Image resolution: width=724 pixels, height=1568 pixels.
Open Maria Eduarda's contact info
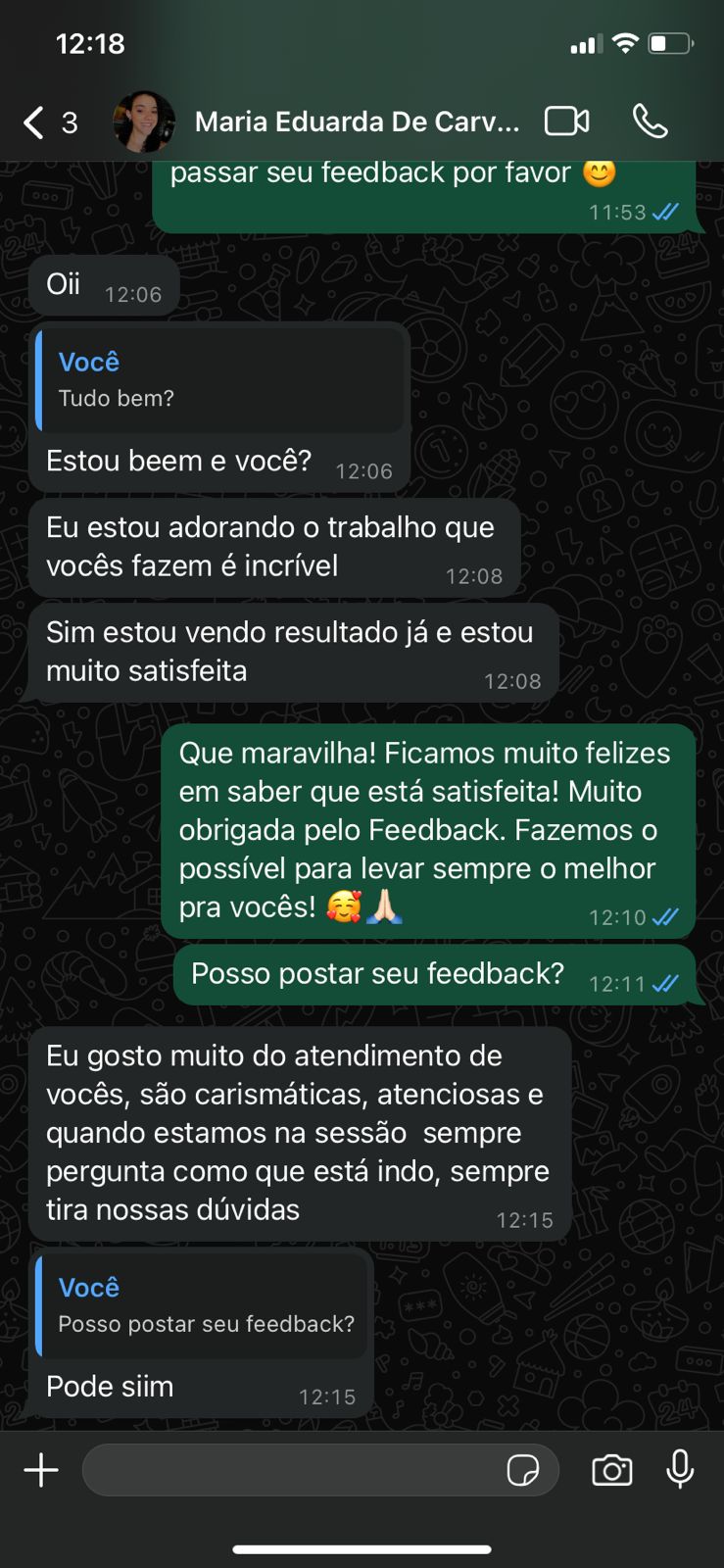click(x=357, y=122)
